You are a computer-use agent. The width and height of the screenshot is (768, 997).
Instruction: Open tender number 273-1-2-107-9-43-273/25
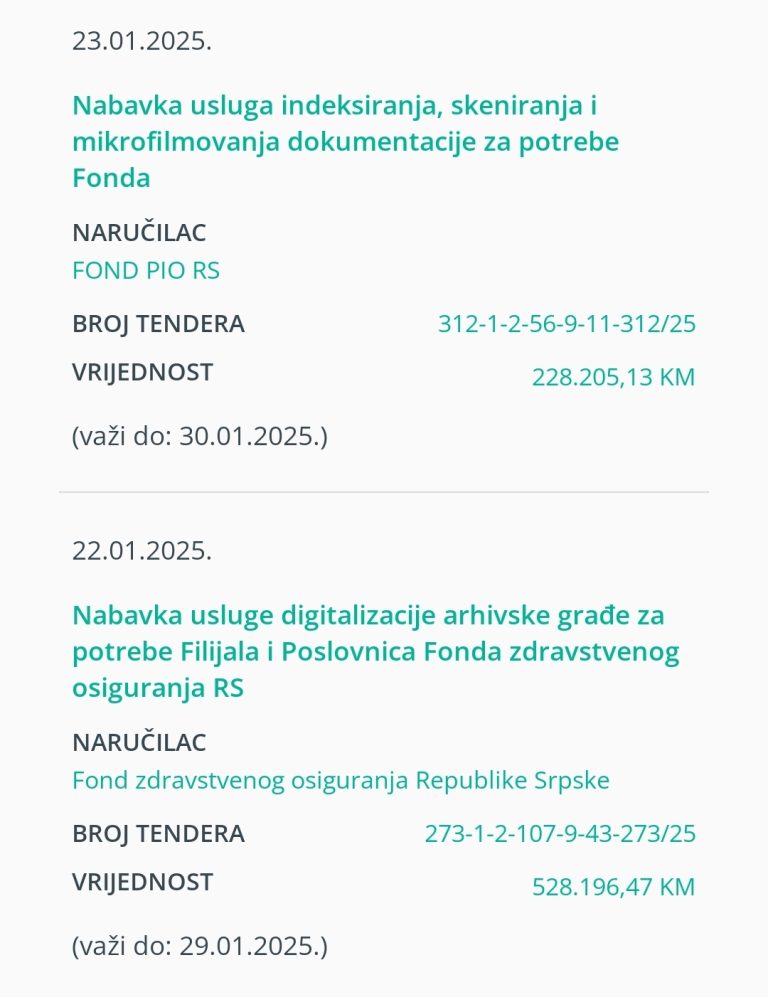point(560,834)
